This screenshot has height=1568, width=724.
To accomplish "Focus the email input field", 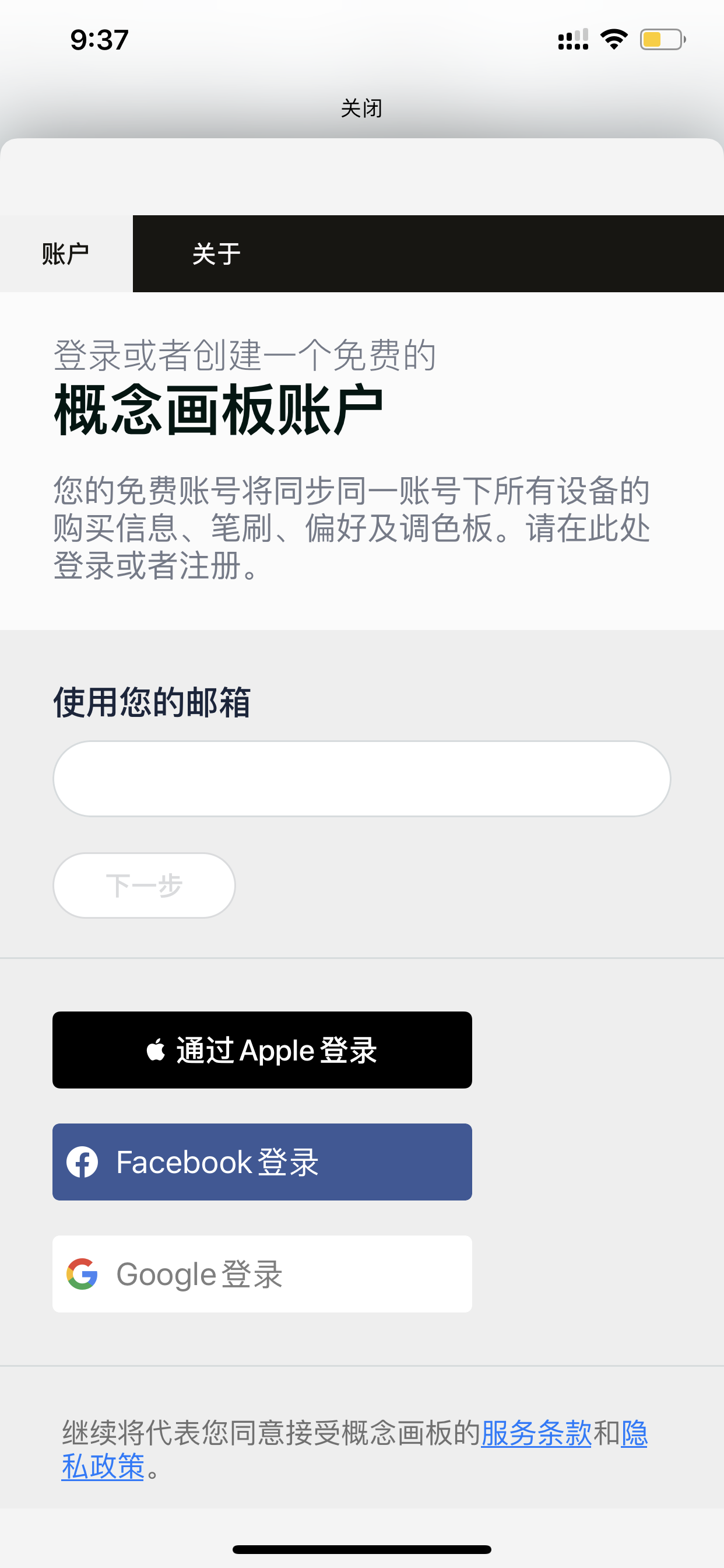I will pyautogui.click(x=362, y=779).
